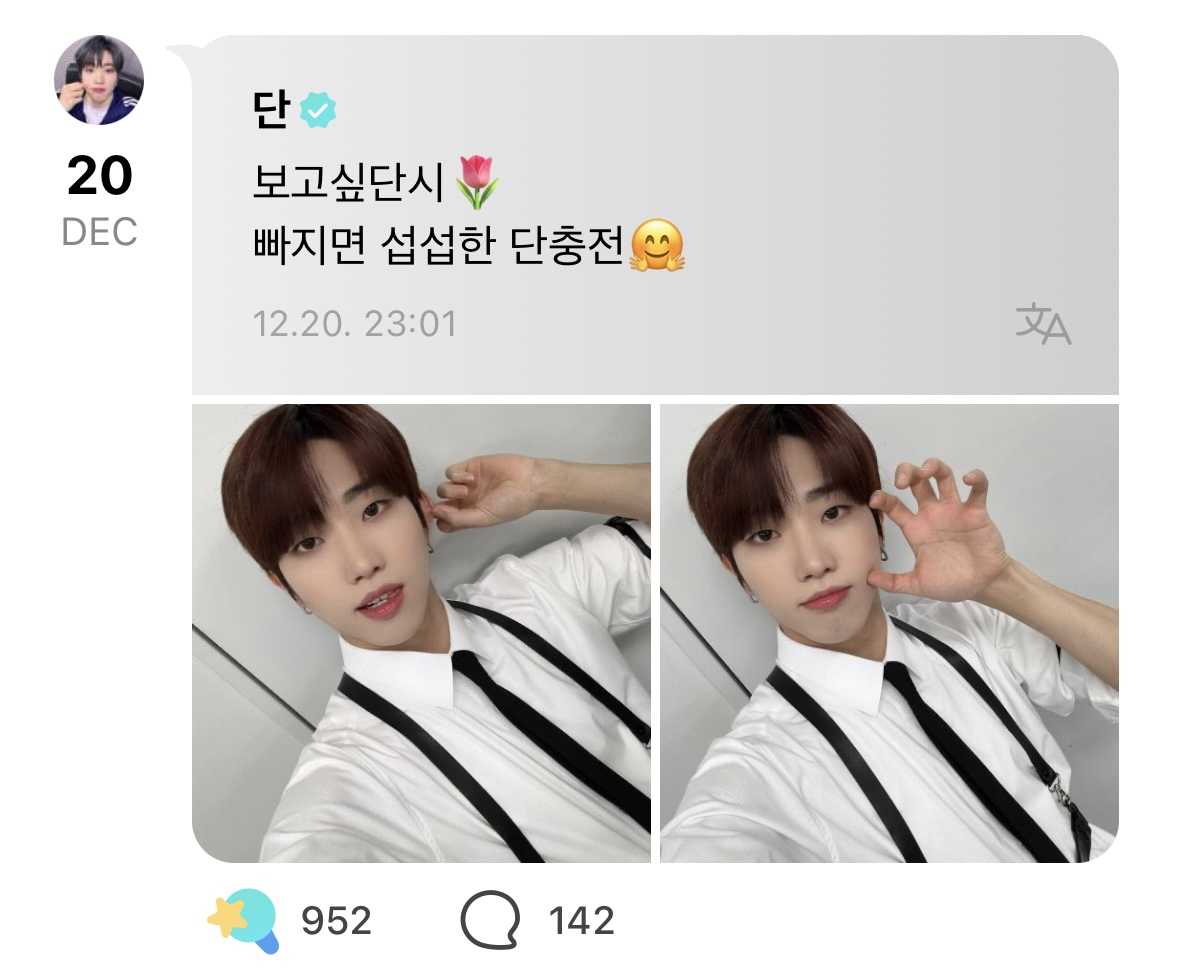Screen dimensions: 1179x977
Task: Open 단's profile picture
Action: pyautogui.click(x=98, y=80)
